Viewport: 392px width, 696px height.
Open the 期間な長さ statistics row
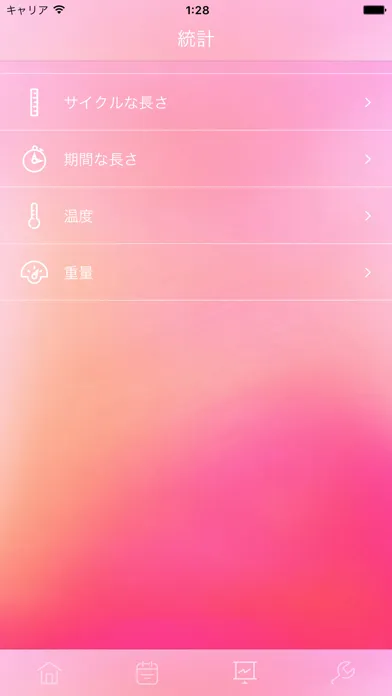coord(196,159)
